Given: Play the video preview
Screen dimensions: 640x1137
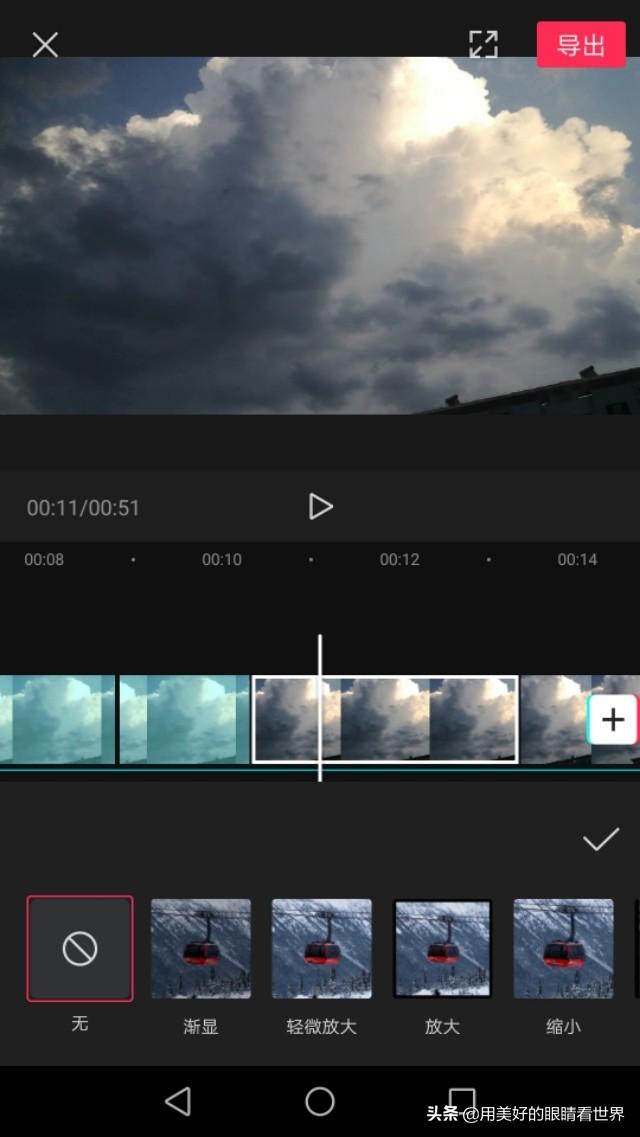Looking at the screenshot, I should [320, 507].
